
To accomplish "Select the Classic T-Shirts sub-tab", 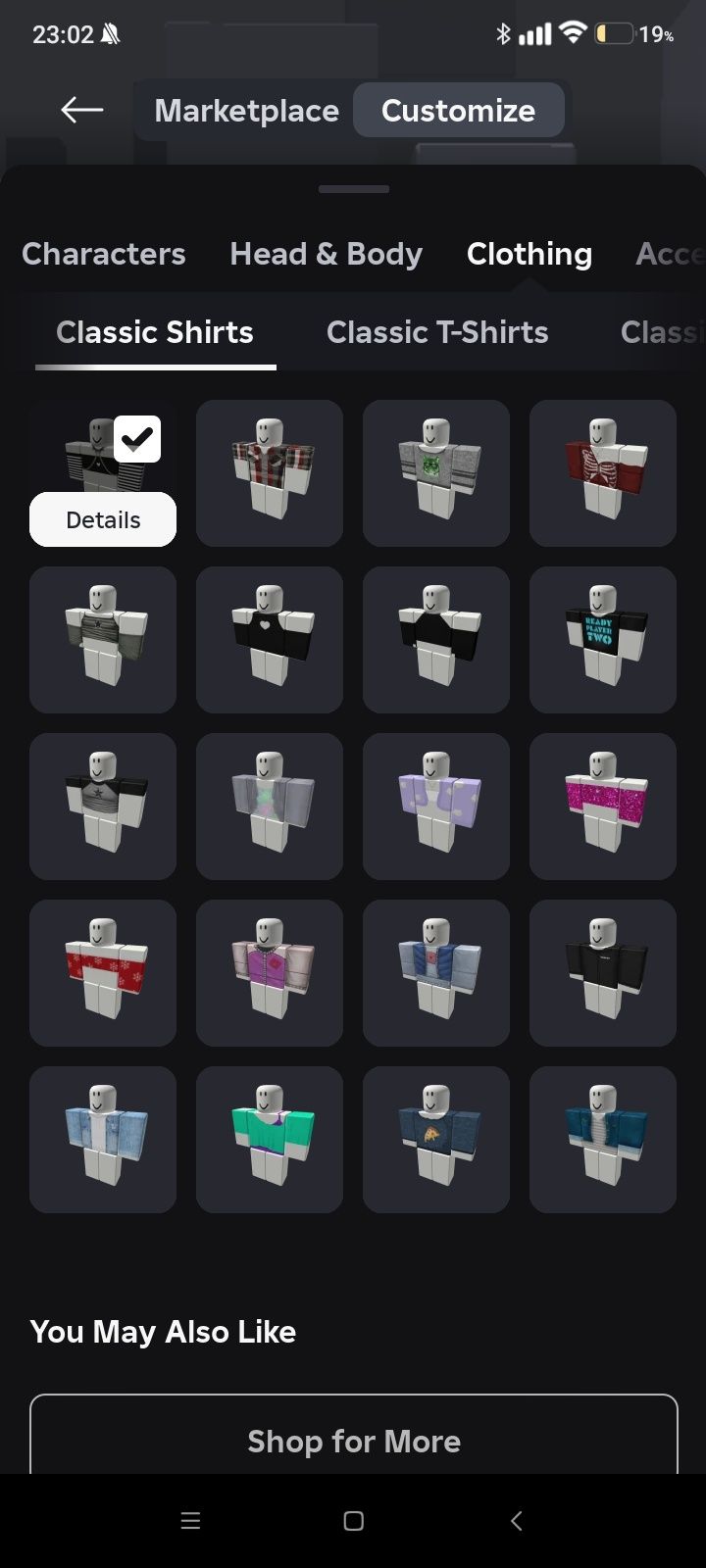I will point(437,332).
